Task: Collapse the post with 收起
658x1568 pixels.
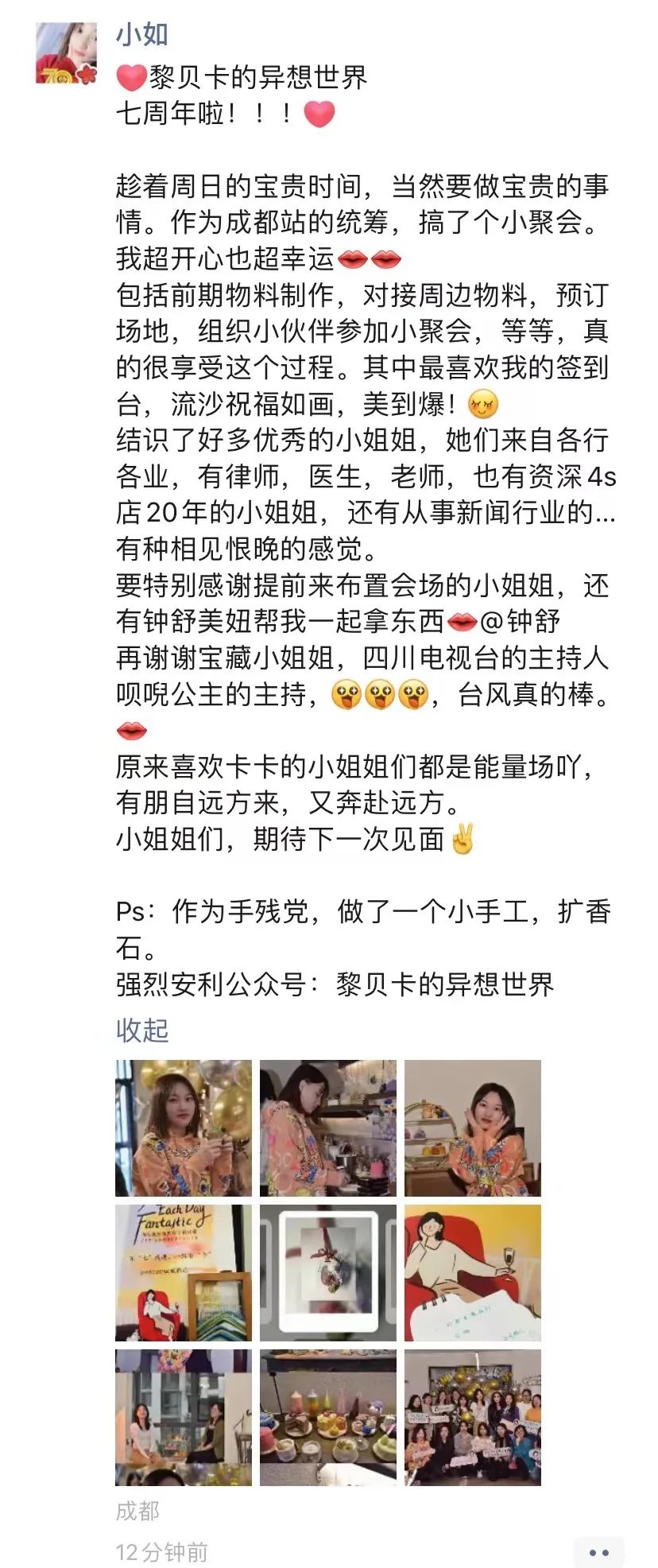Action: coord(142,1030)
